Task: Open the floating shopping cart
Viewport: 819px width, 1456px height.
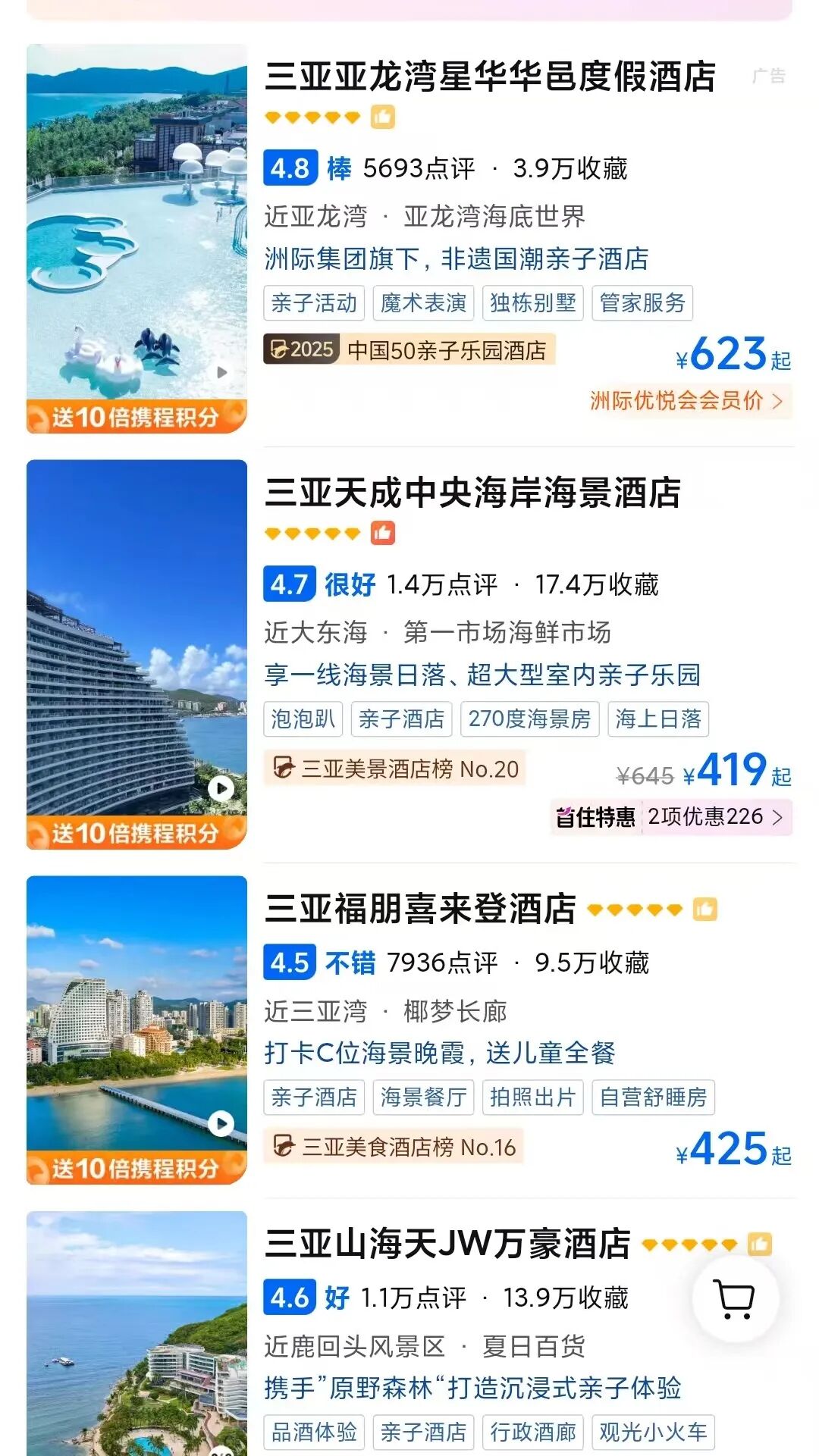Action: point(735,1298)
